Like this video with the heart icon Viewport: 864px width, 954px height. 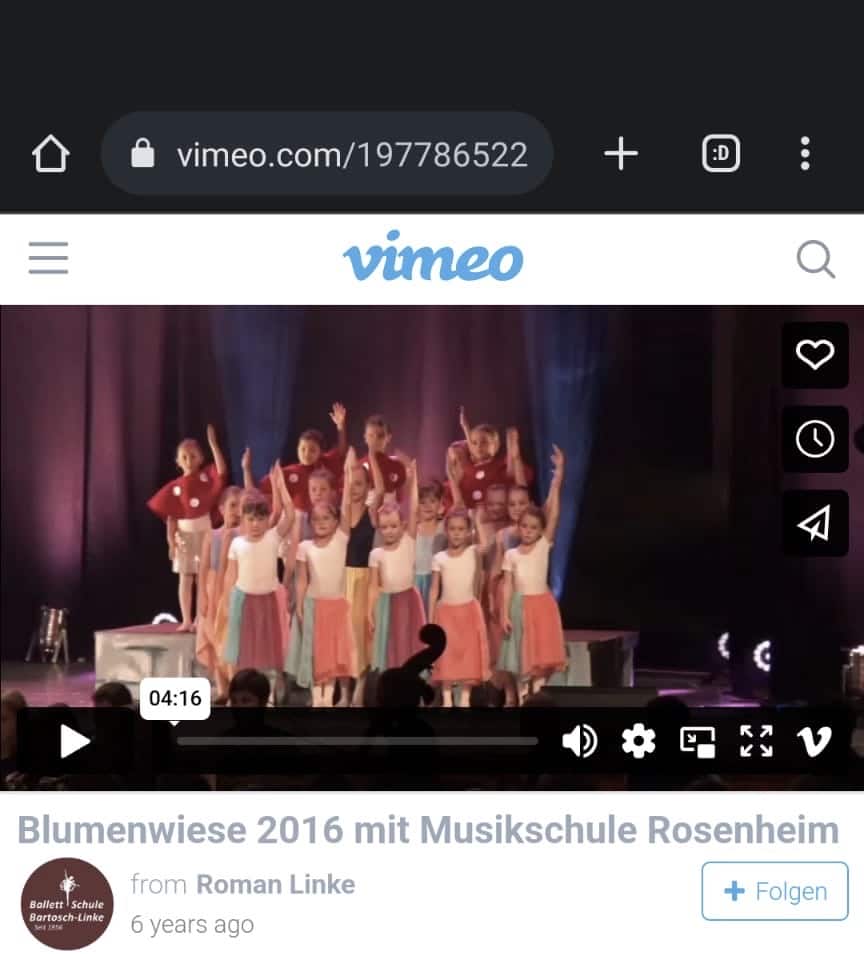[814, 354]
